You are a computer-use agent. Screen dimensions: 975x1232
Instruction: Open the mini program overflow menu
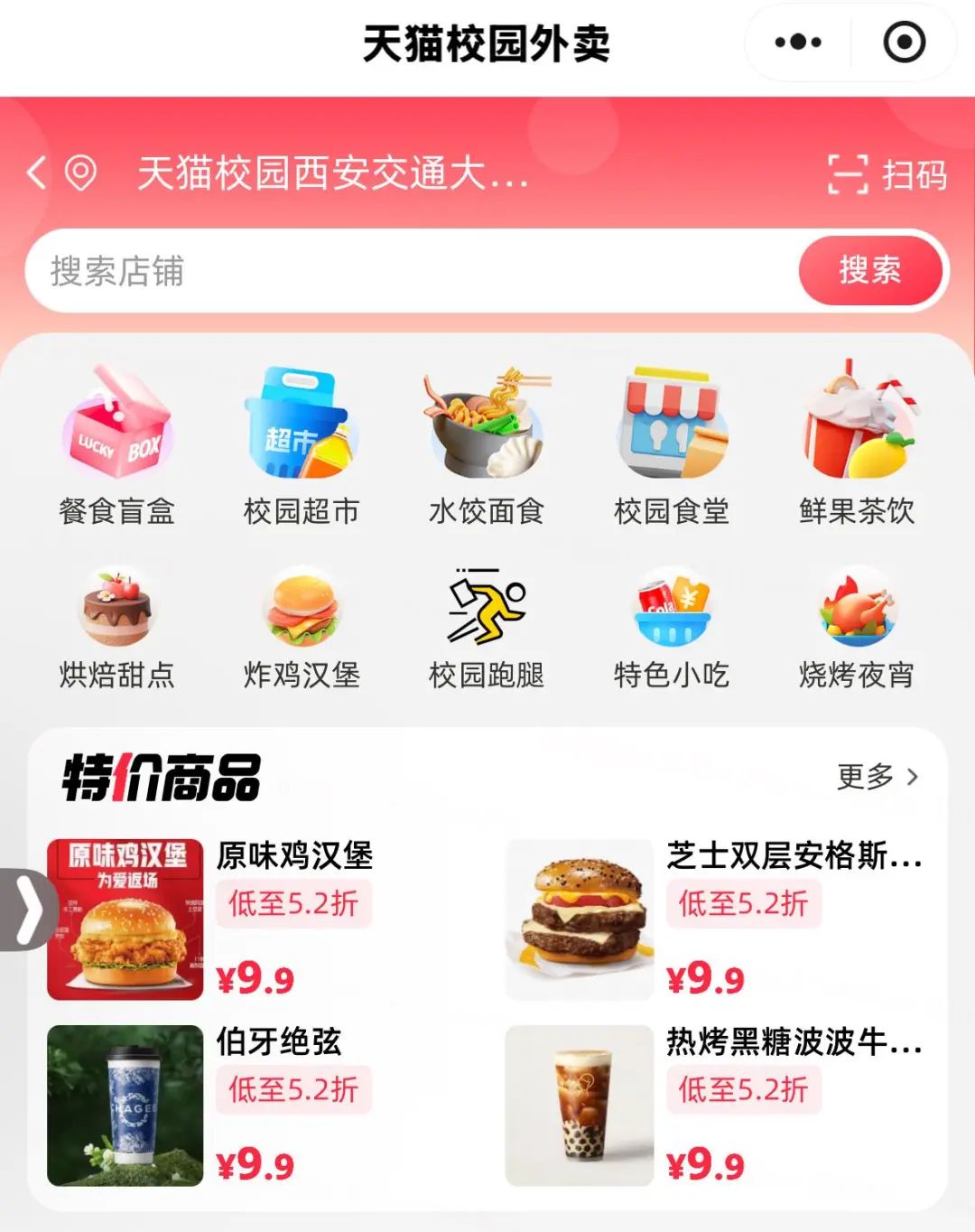coord(798,42)
